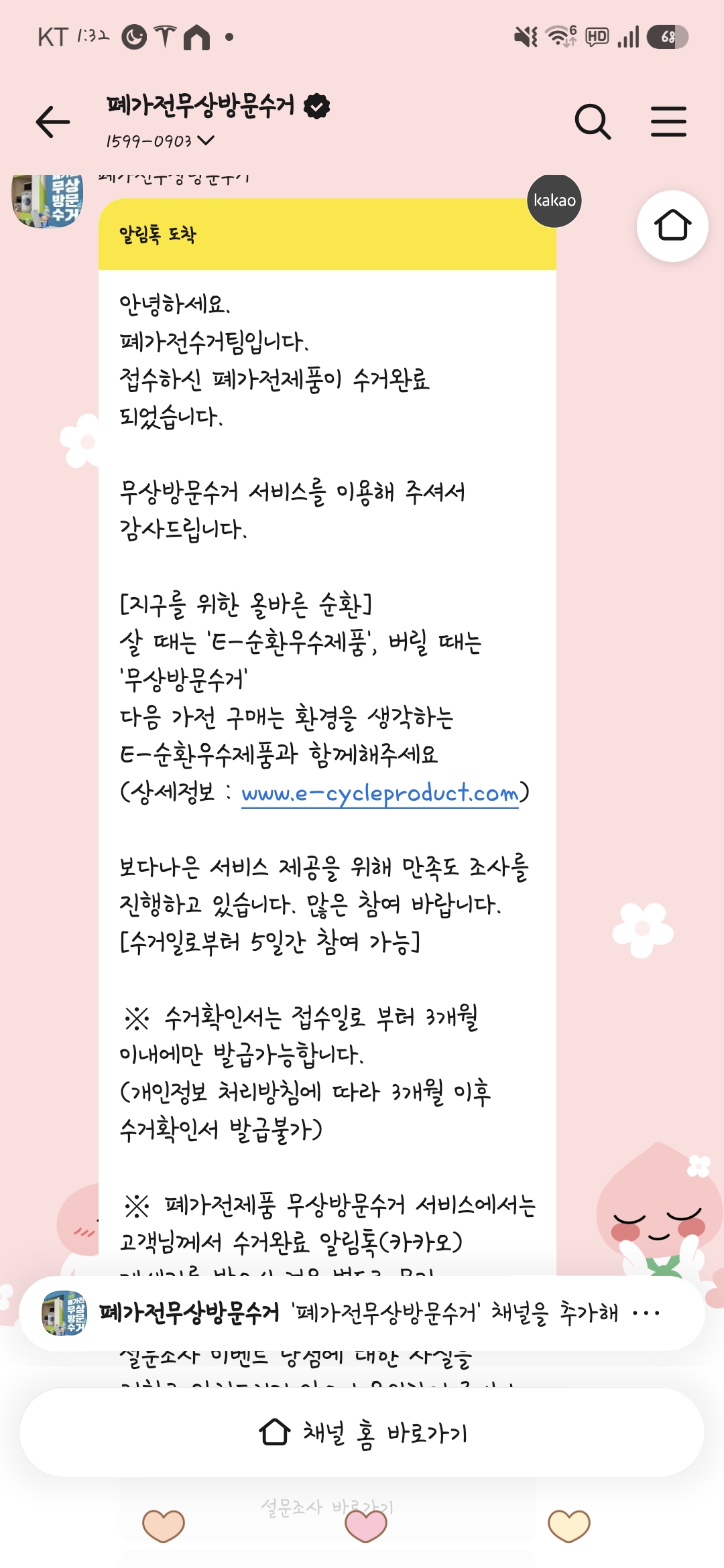Open the www.e-cycleproduct.com link
The height and width of the screenshot is (1568, 724).
(379, 793)
